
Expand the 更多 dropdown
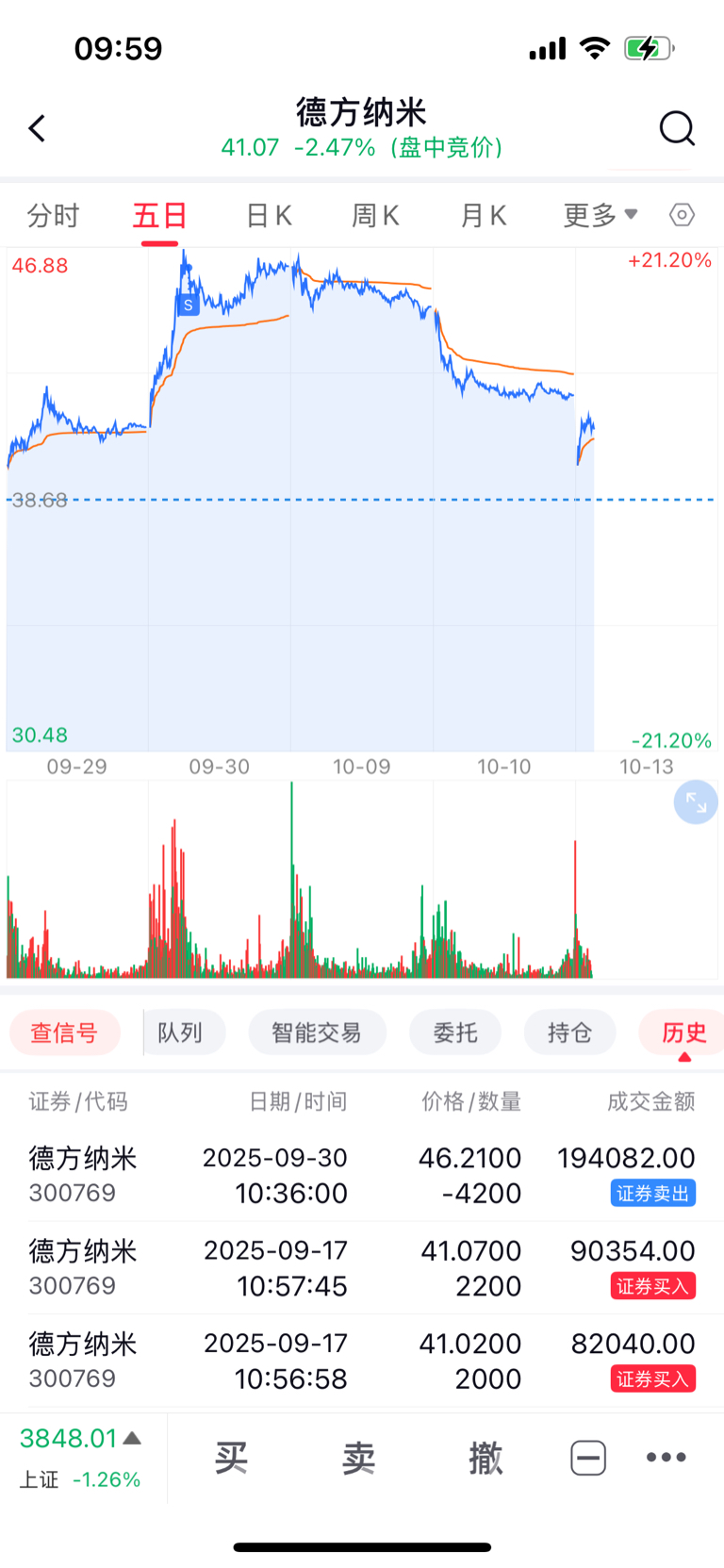[600, 216]
